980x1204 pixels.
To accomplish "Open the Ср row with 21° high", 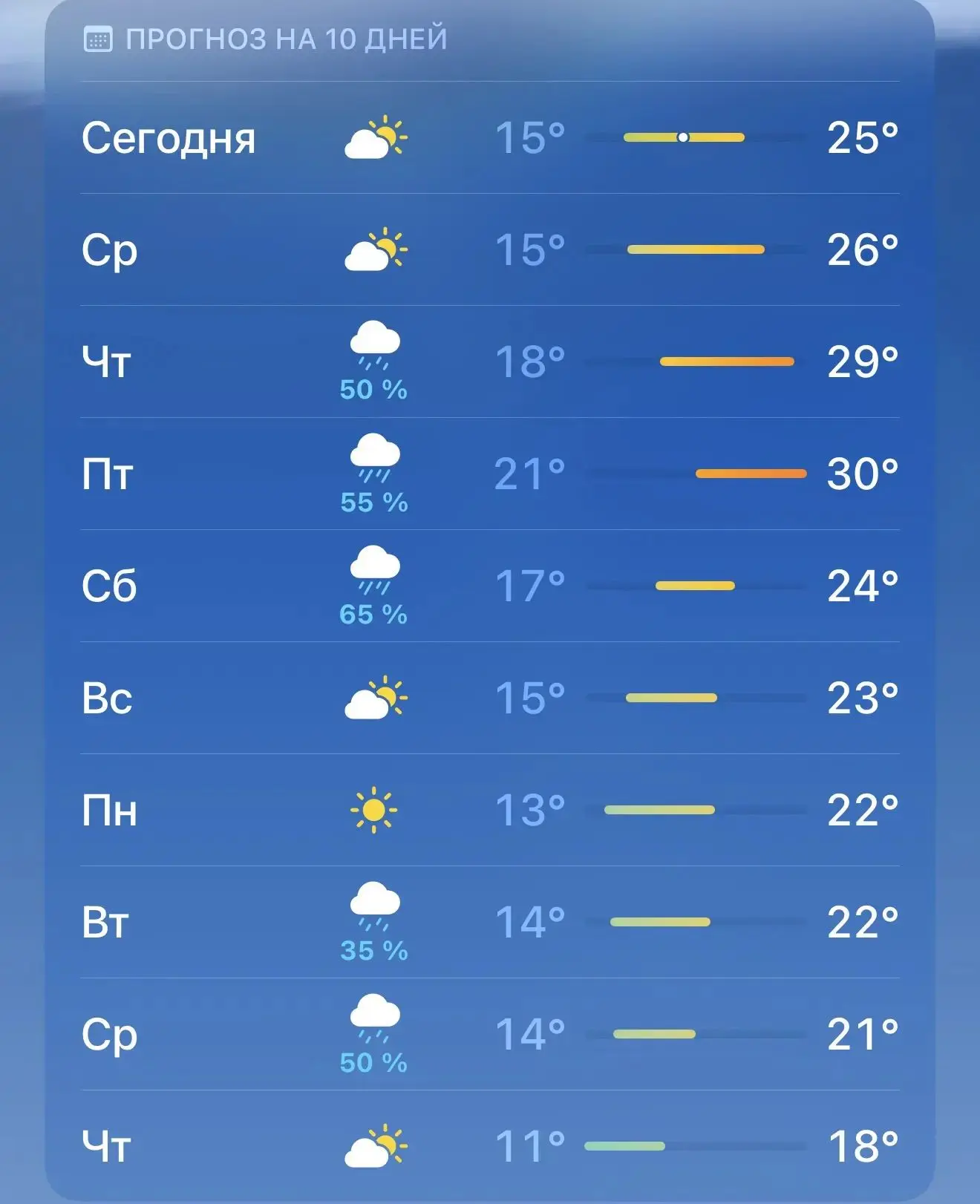I will pyautogui.click(x=490, y=1034).
